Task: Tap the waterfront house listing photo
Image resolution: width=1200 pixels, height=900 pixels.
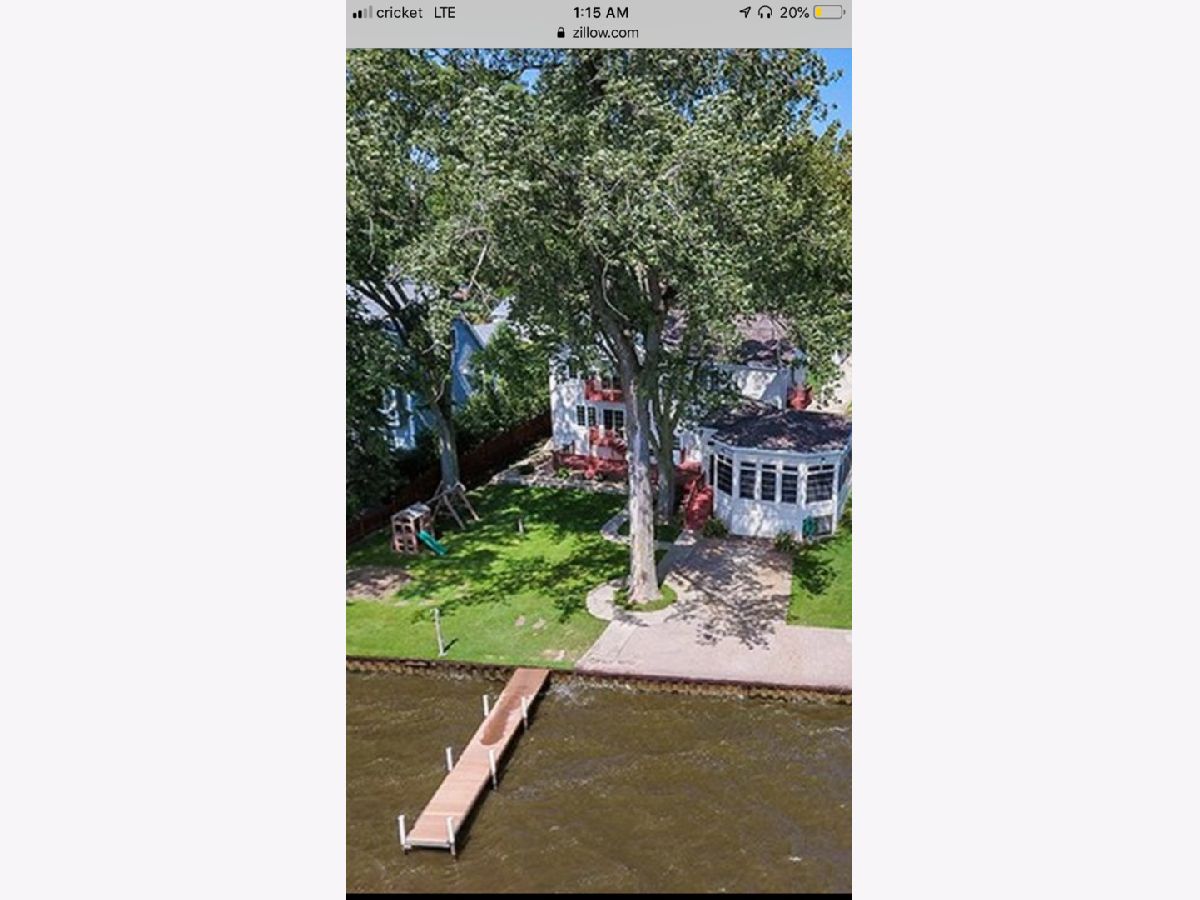Action: [599, 470]
